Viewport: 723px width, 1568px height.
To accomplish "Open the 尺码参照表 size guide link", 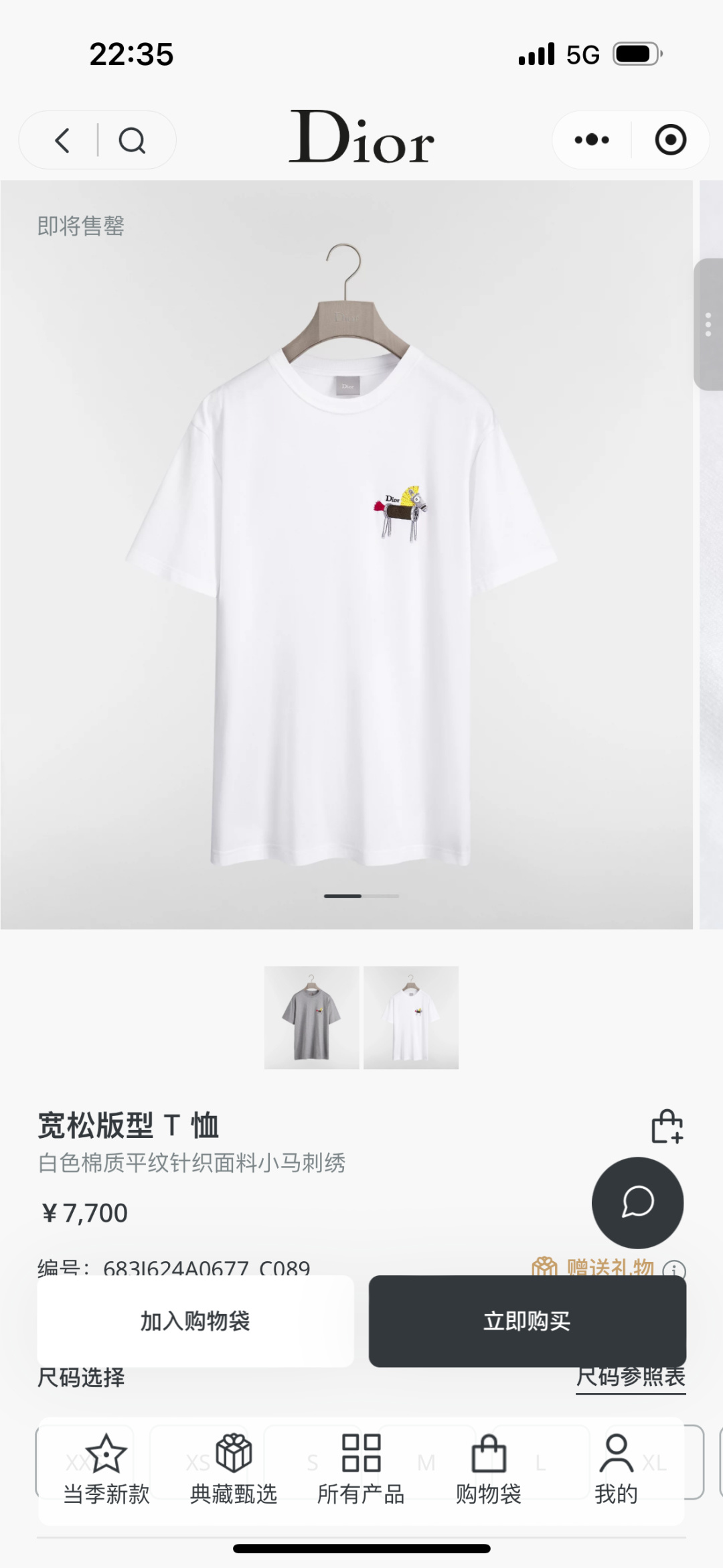I will point(631,1378).
